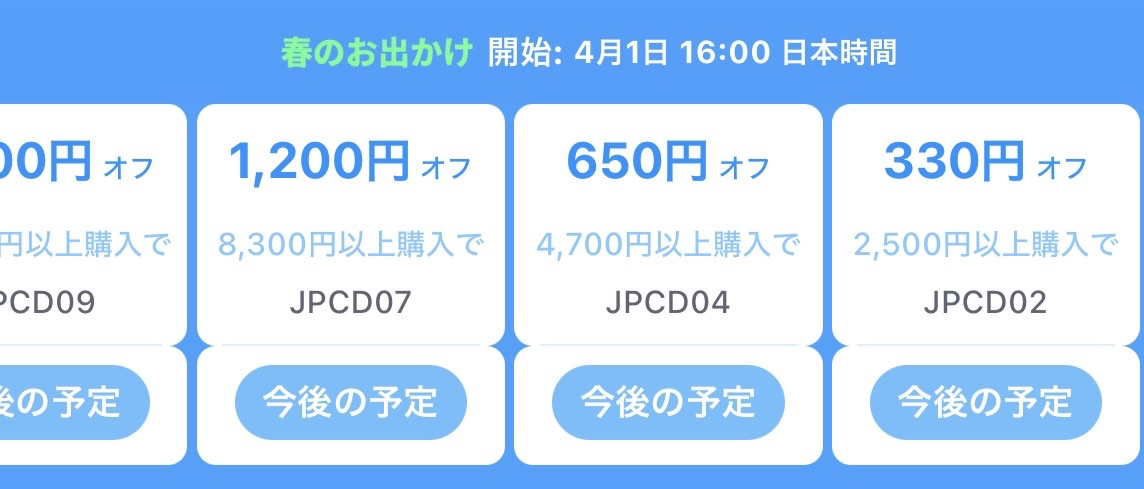Tap 今後の予定 under coupon code JPCD02

(x=985, y=402)
